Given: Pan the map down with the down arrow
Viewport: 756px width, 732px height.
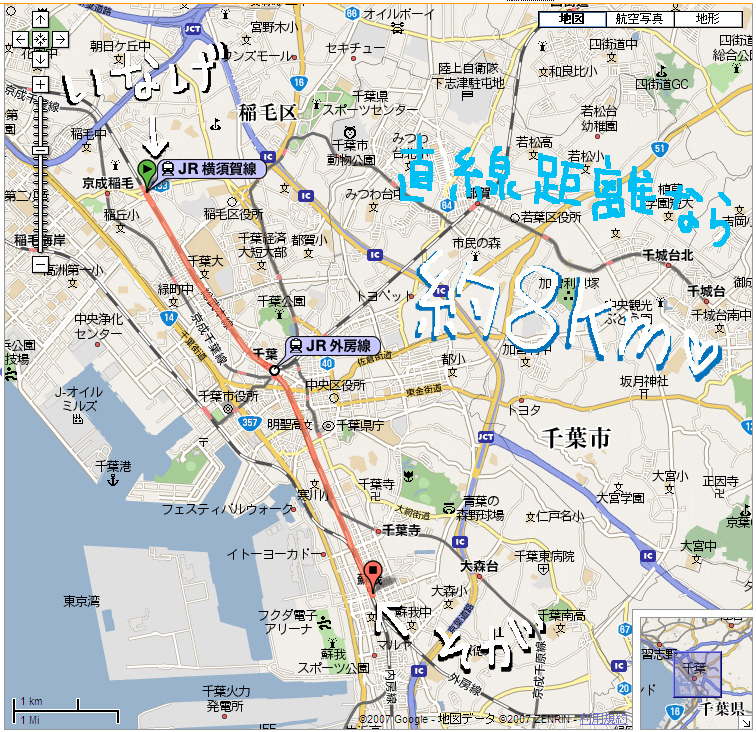Looking at the screenshot, I should coord(40,59).
